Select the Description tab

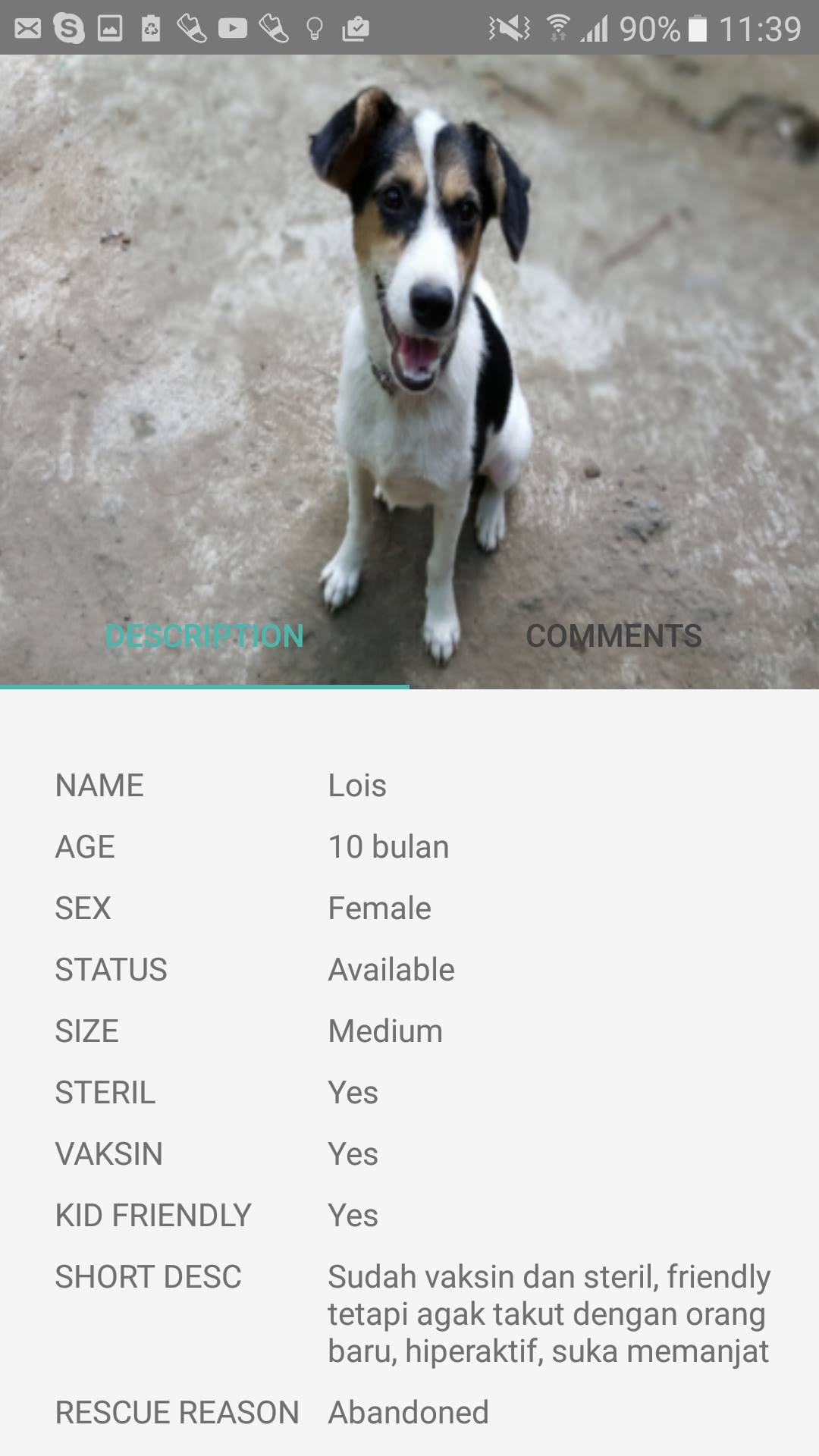tap(205, 636)
